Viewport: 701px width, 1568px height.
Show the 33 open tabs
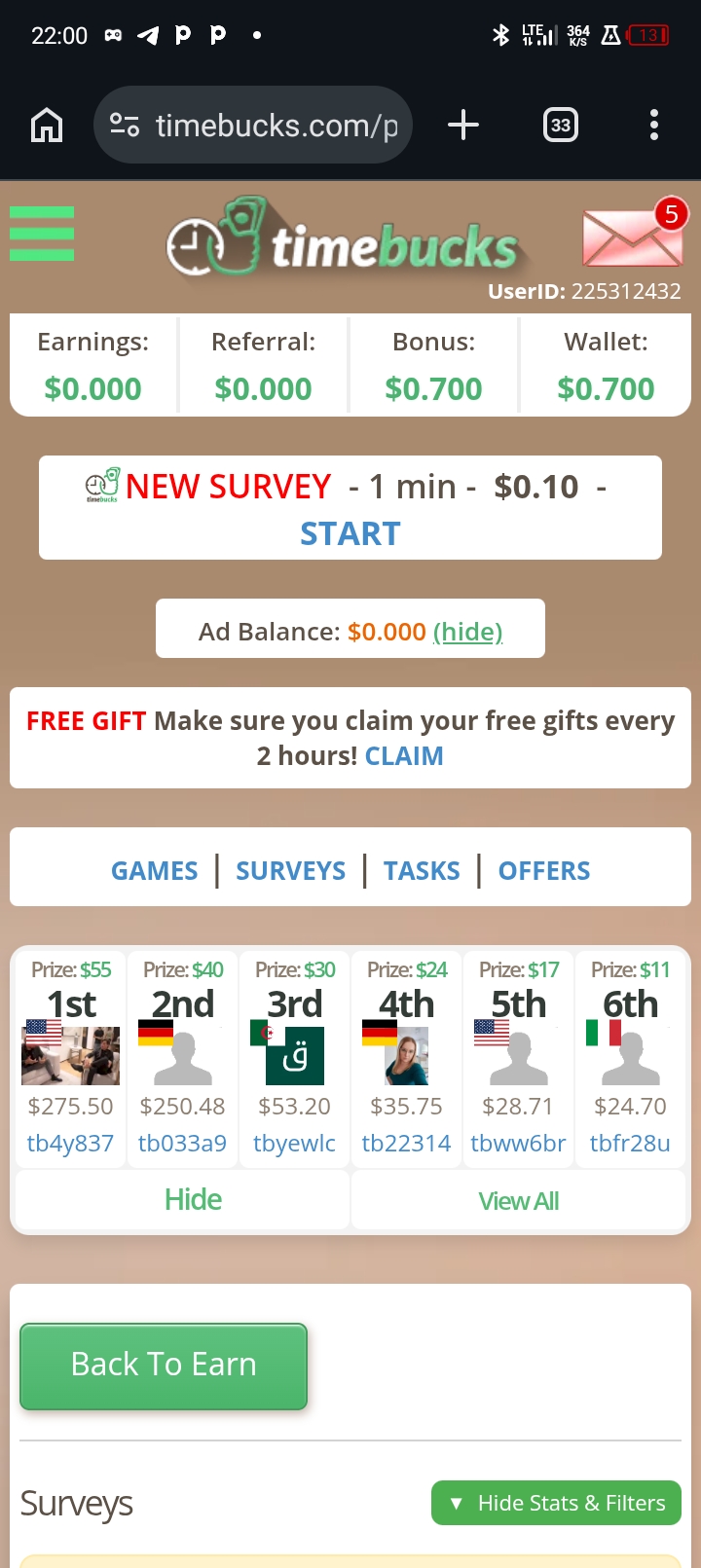point(560,125)
